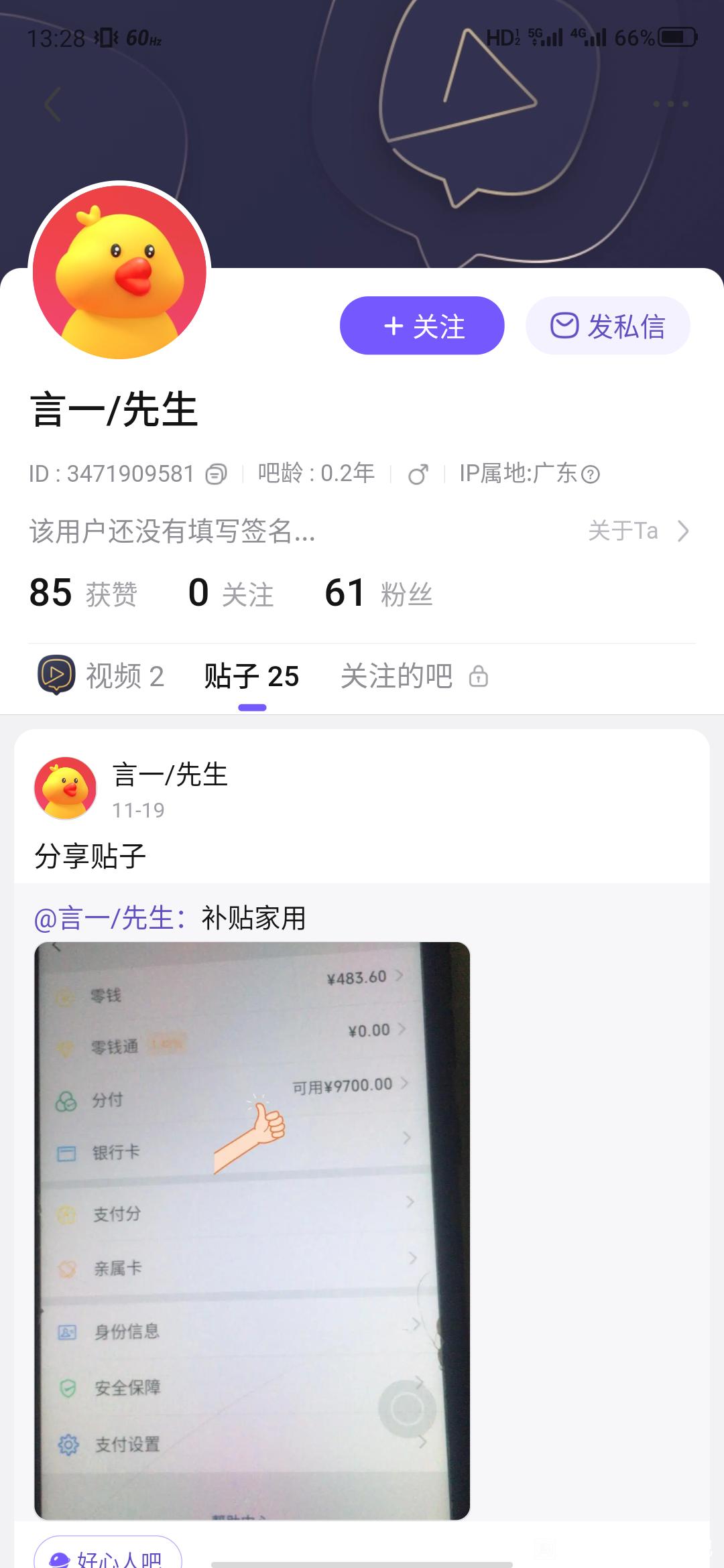This screenshot has height=1568, width=724.
Task: Open the 分享贴子 post from 11-19
Action: click(90, 856)
